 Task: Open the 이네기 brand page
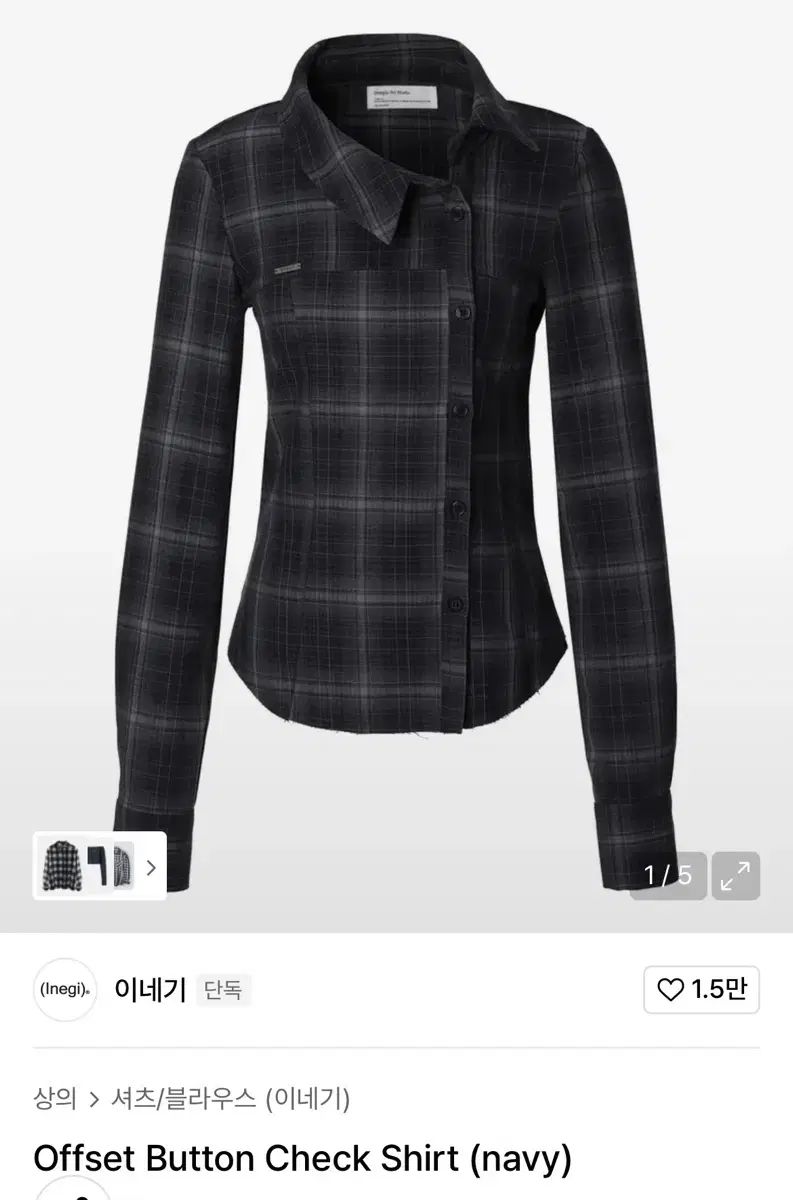coord(150,990)
